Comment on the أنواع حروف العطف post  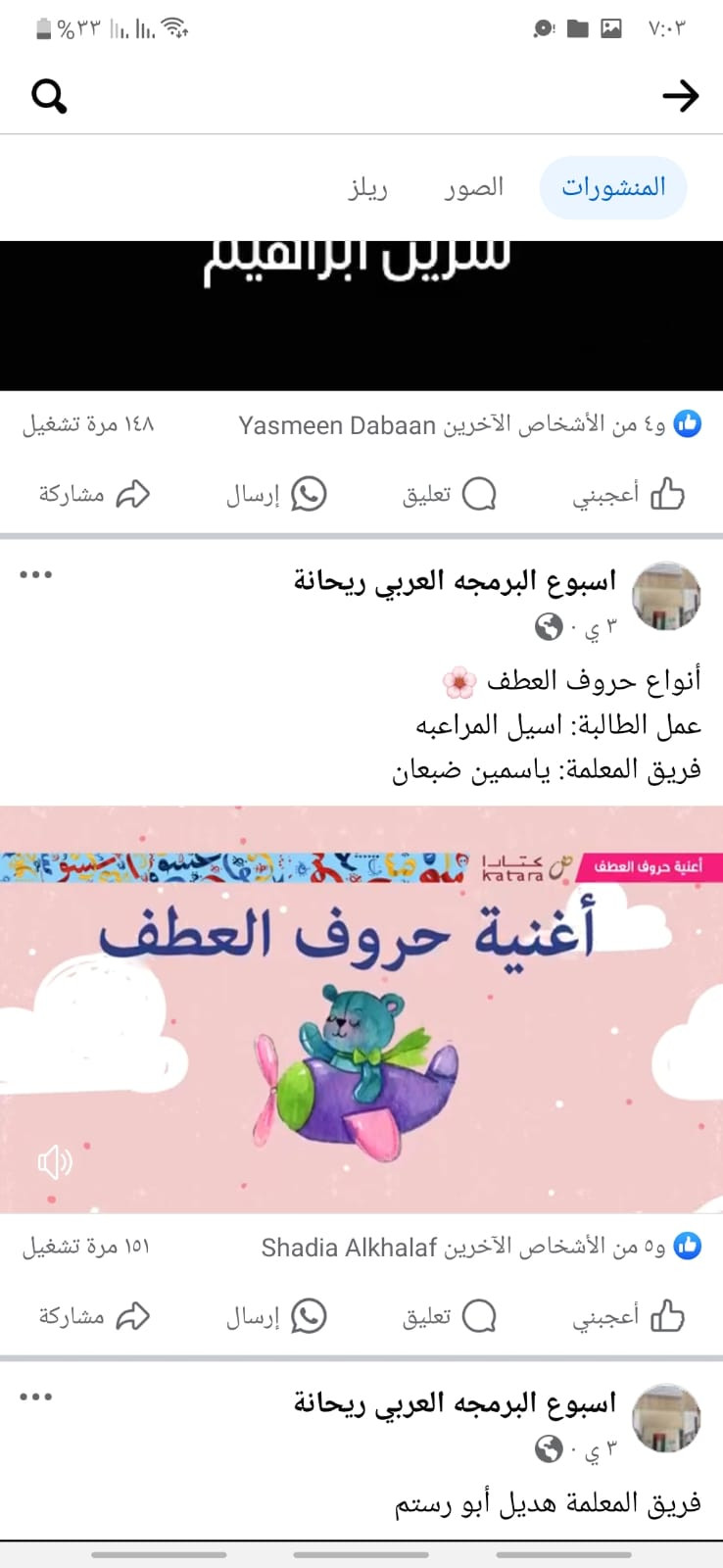(450, 1316)
